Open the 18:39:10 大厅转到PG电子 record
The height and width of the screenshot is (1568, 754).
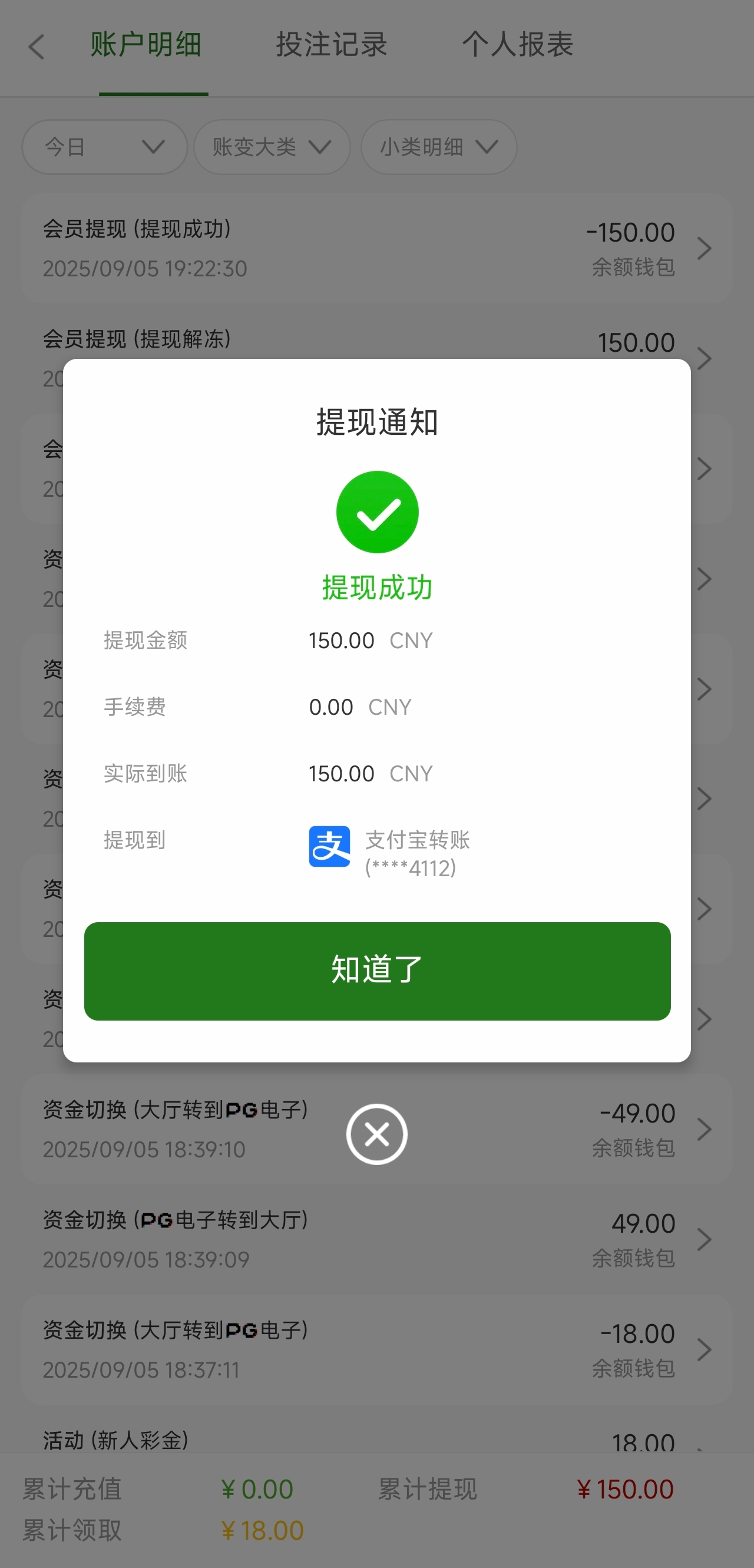pyautogui.click(x=183, y=1129)
